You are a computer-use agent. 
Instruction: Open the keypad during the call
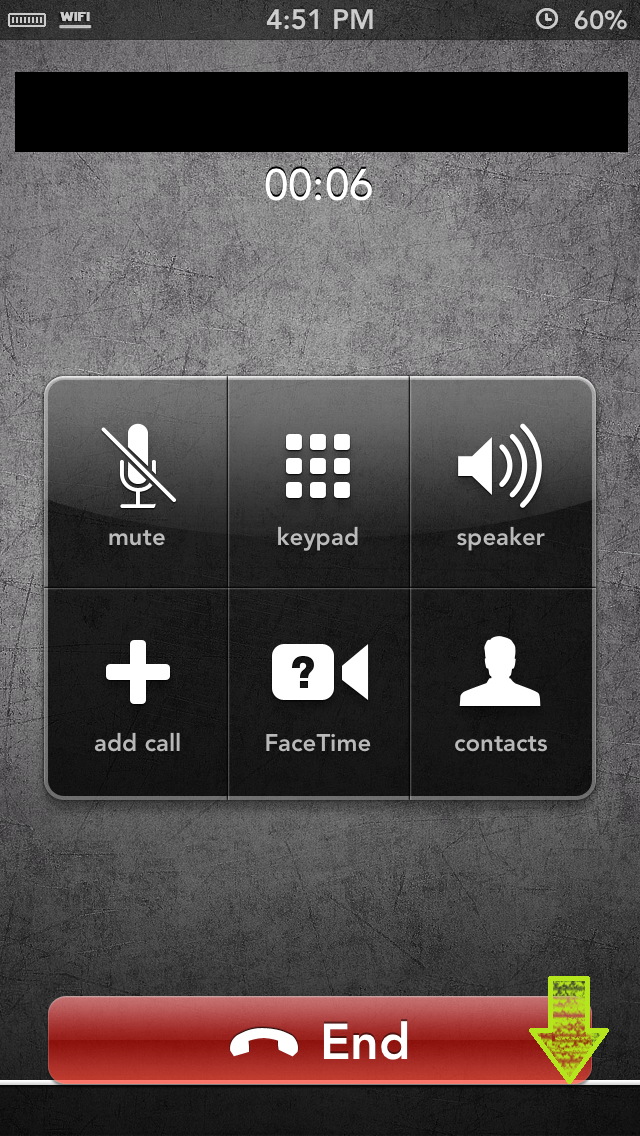click(x=318, y=483)
